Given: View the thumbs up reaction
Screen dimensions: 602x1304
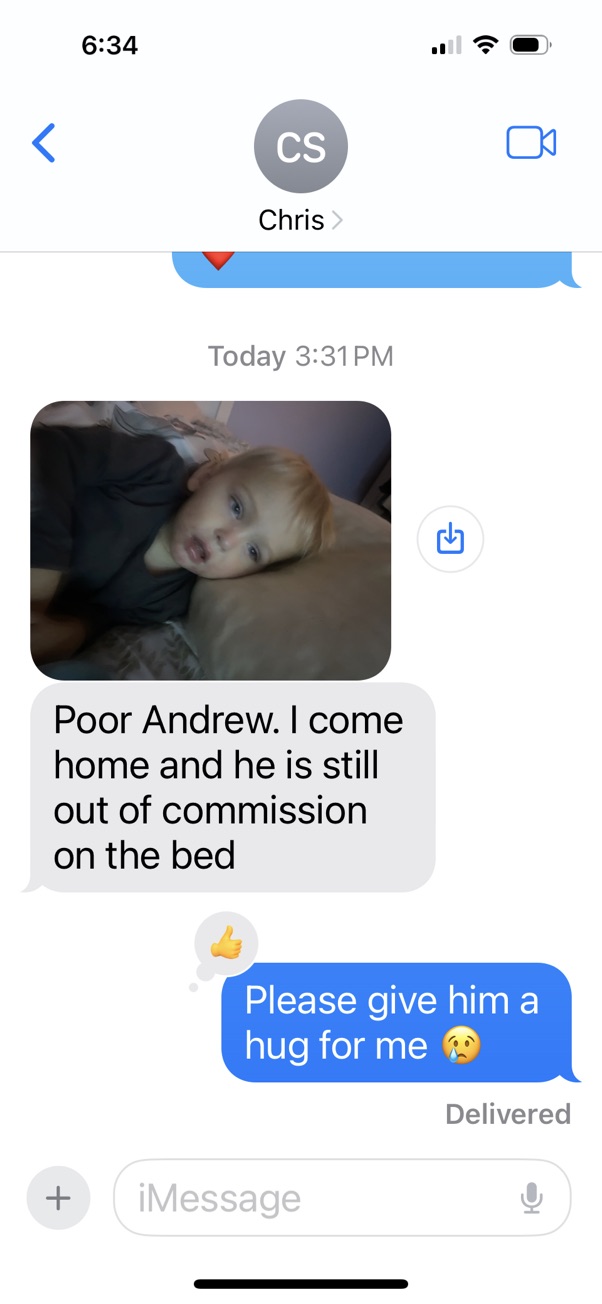Looking at the screenshot, I should 227,942.
